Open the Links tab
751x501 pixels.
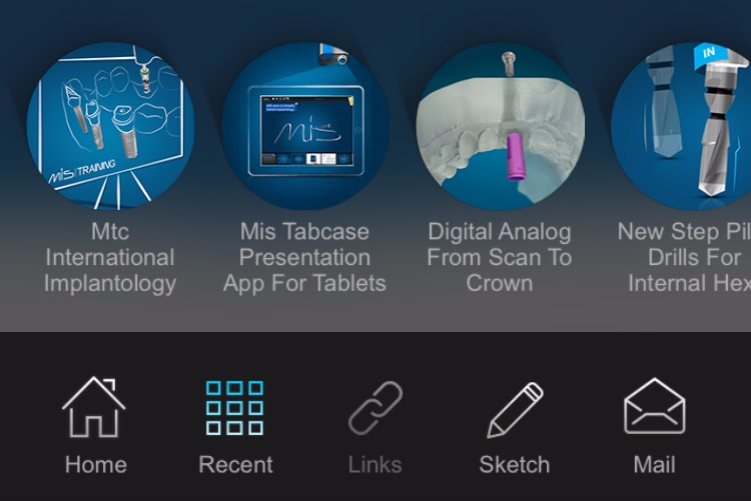pos(375,424)
